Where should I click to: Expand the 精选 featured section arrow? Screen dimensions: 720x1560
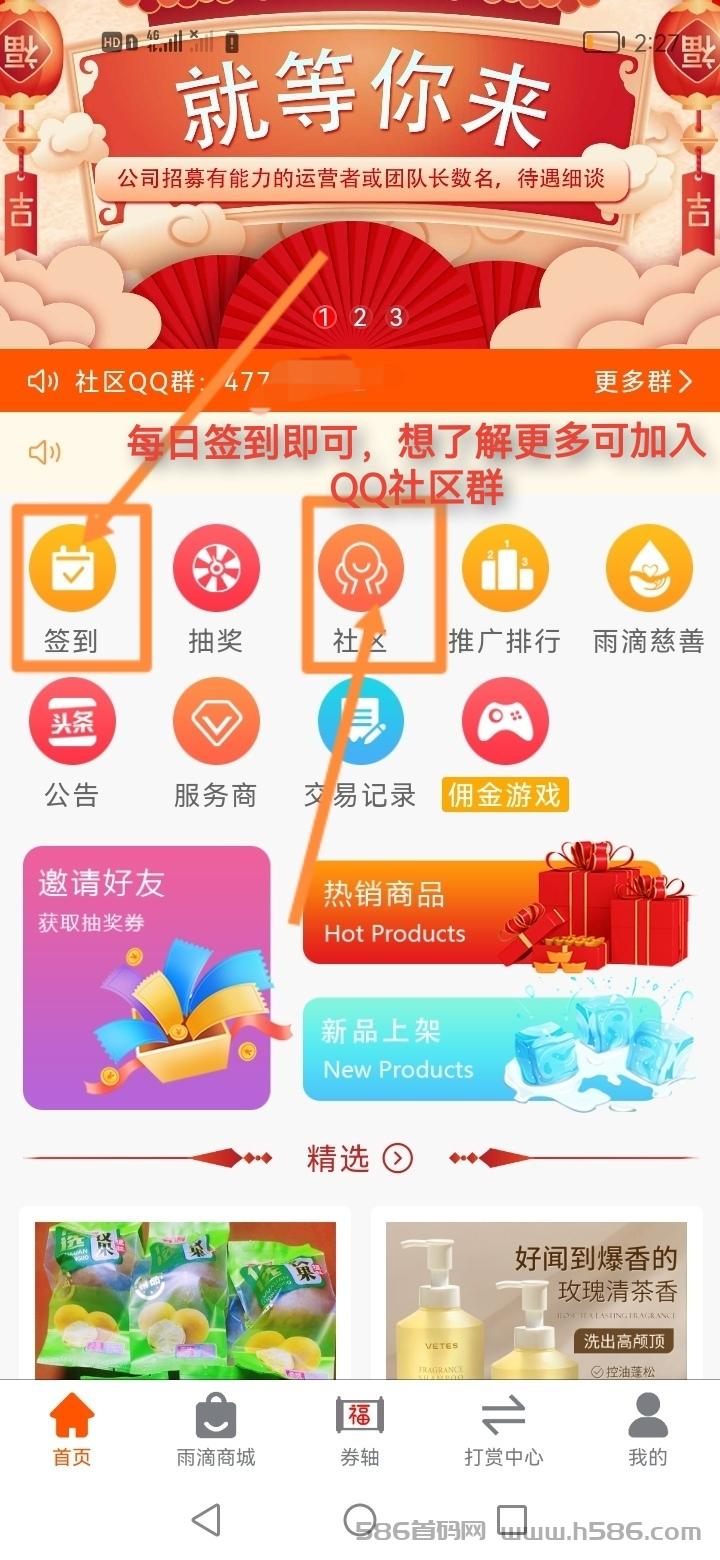pyautogui.click(x=398, y=1158)
